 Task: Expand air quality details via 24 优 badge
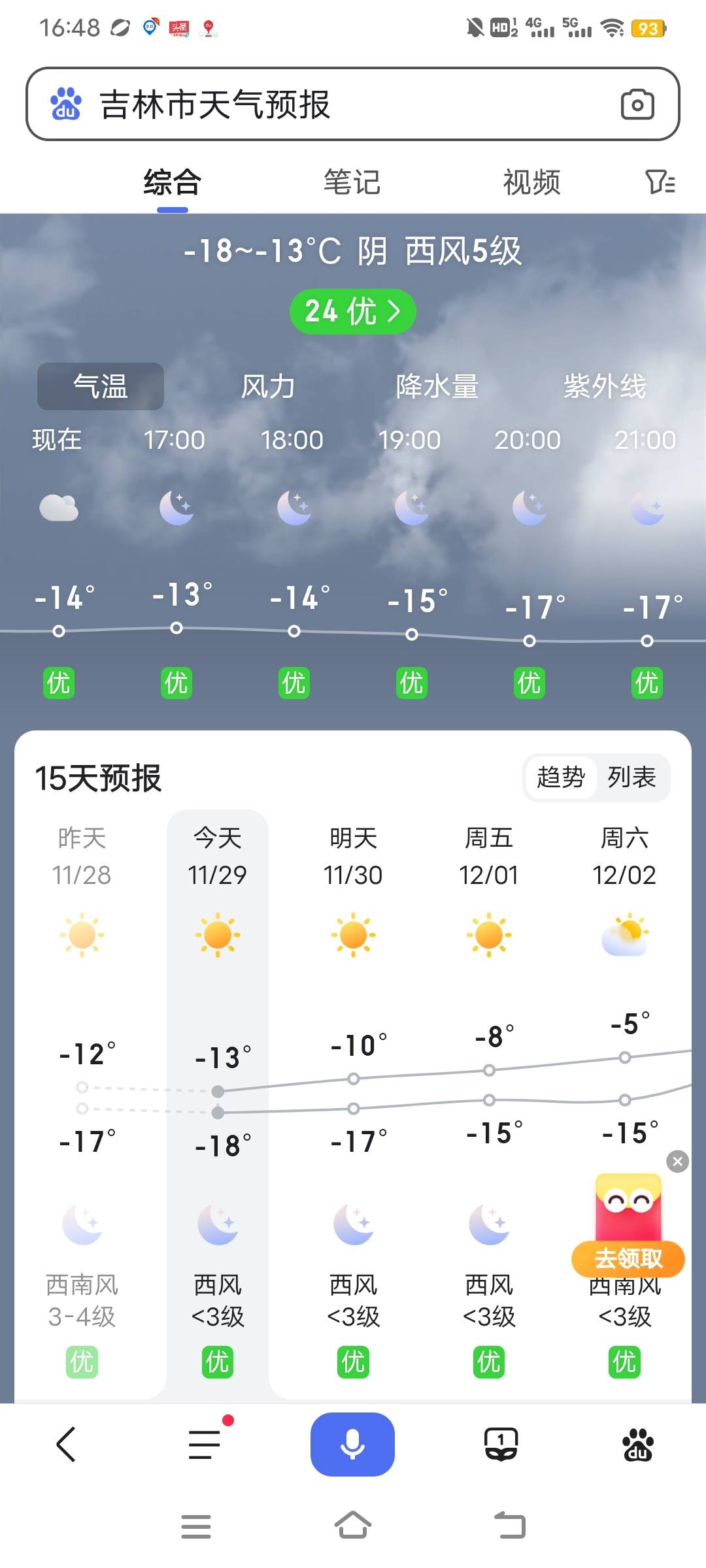pos(352,311)
